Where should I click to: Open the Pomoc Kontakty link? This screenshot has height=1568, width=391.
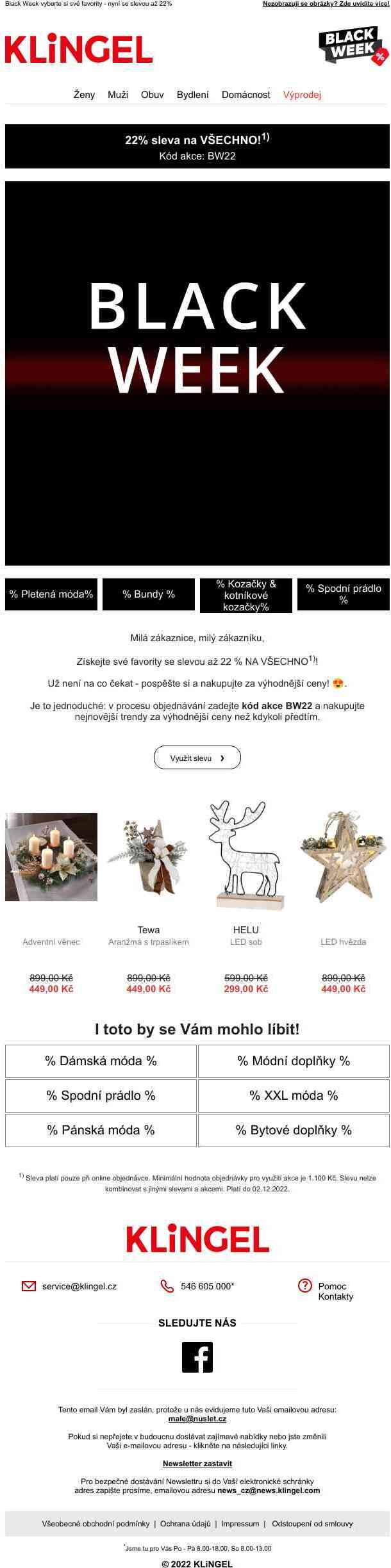335,1291
